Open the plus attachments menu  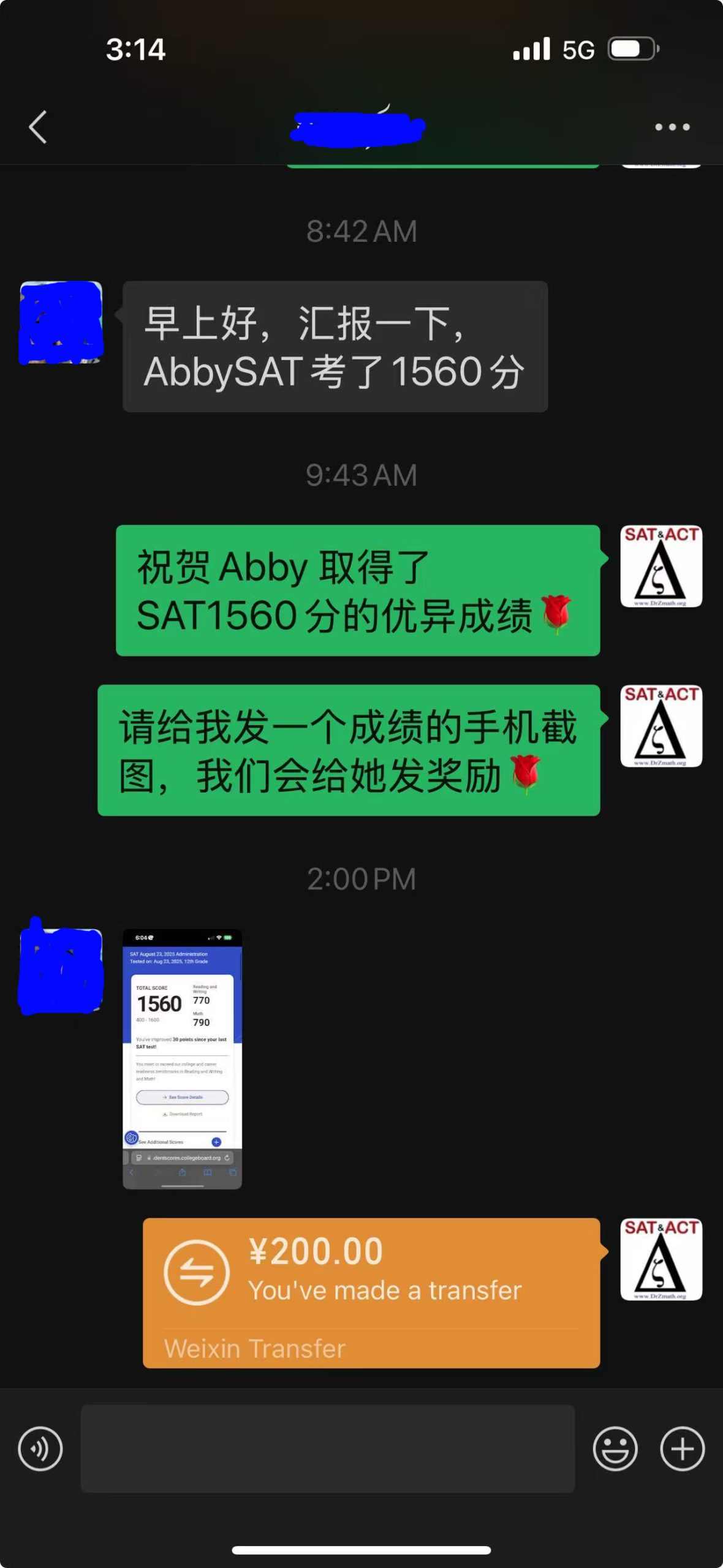[x=682, y=1449]
